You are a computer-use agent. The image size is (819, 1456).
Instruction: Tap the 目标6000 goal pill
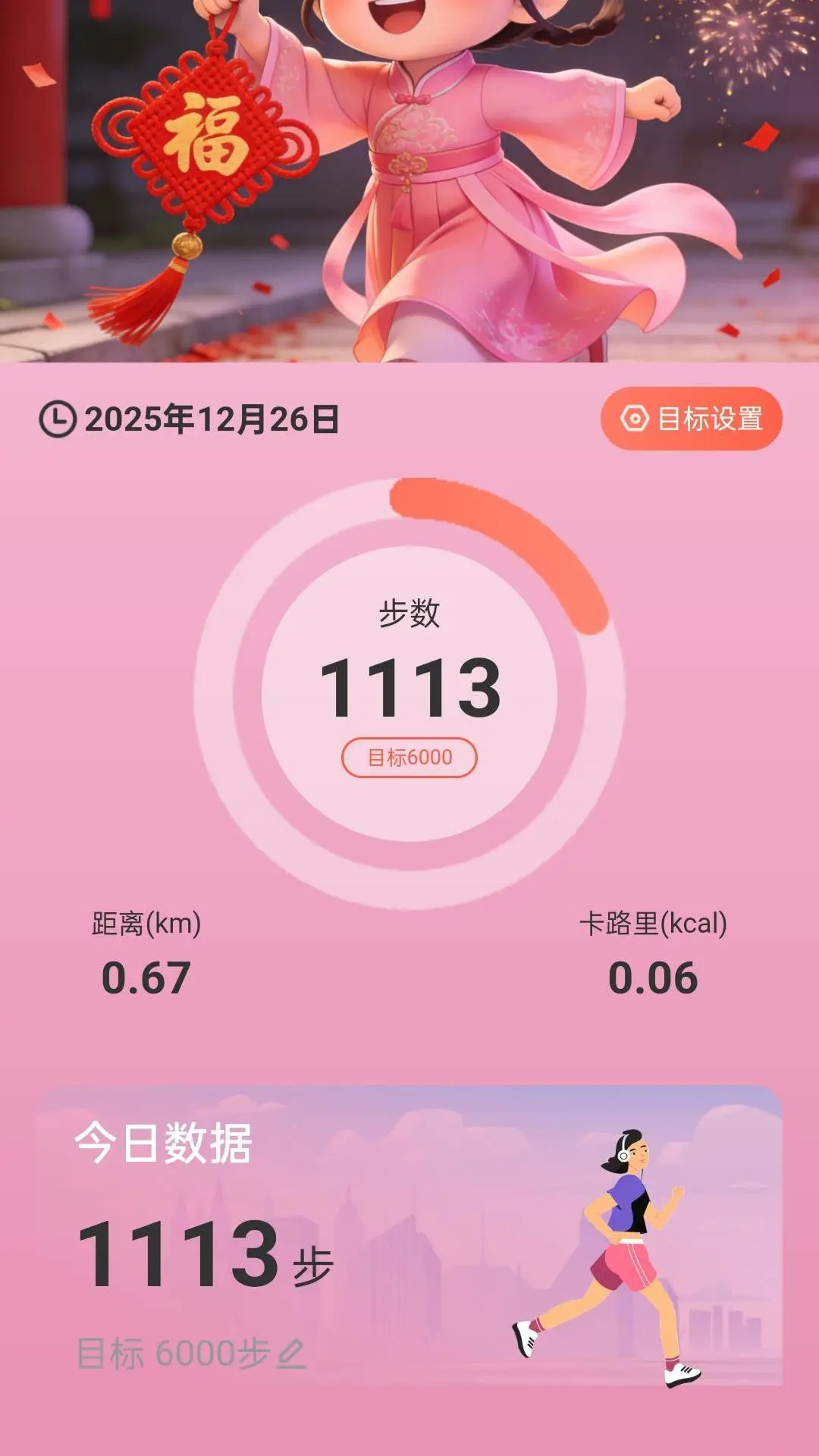click(x=409, y=755)
